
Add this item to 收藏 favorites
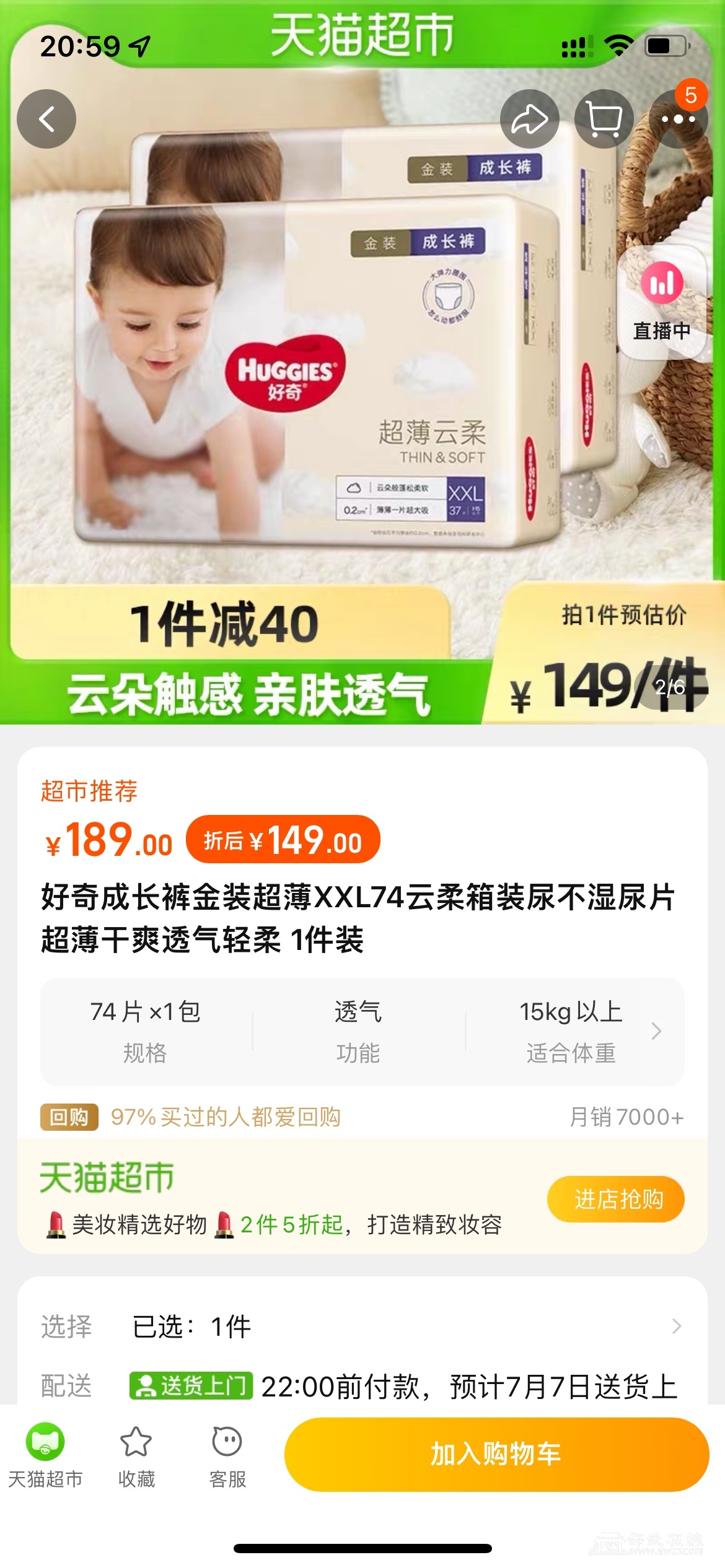click(x=136, y=1455)
